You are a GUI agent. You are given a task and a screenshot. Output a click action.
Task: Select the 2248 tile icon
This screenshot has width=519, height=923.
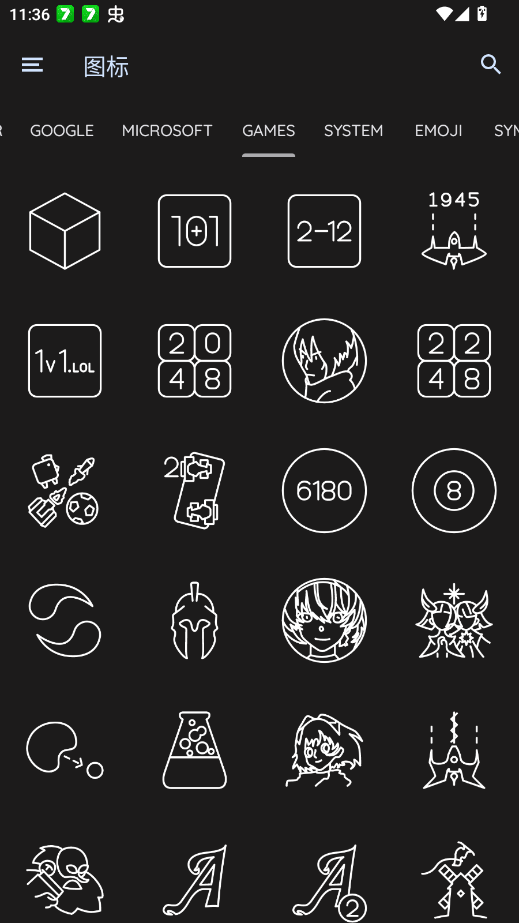coord(454,361)
